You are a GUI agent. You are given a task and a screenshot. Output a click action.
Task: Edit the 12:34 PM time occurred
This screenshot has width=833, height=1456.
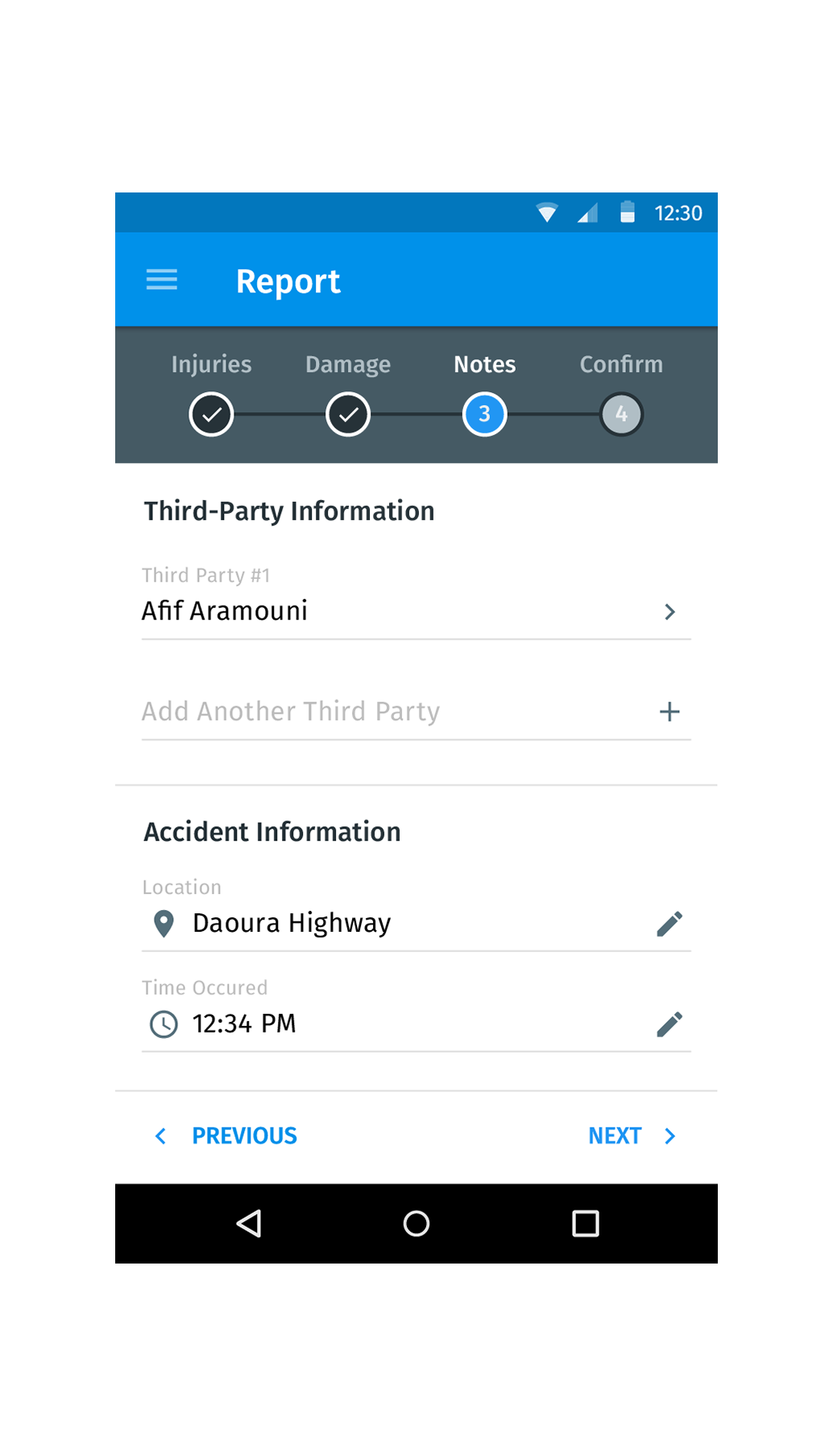(669, 1024)
